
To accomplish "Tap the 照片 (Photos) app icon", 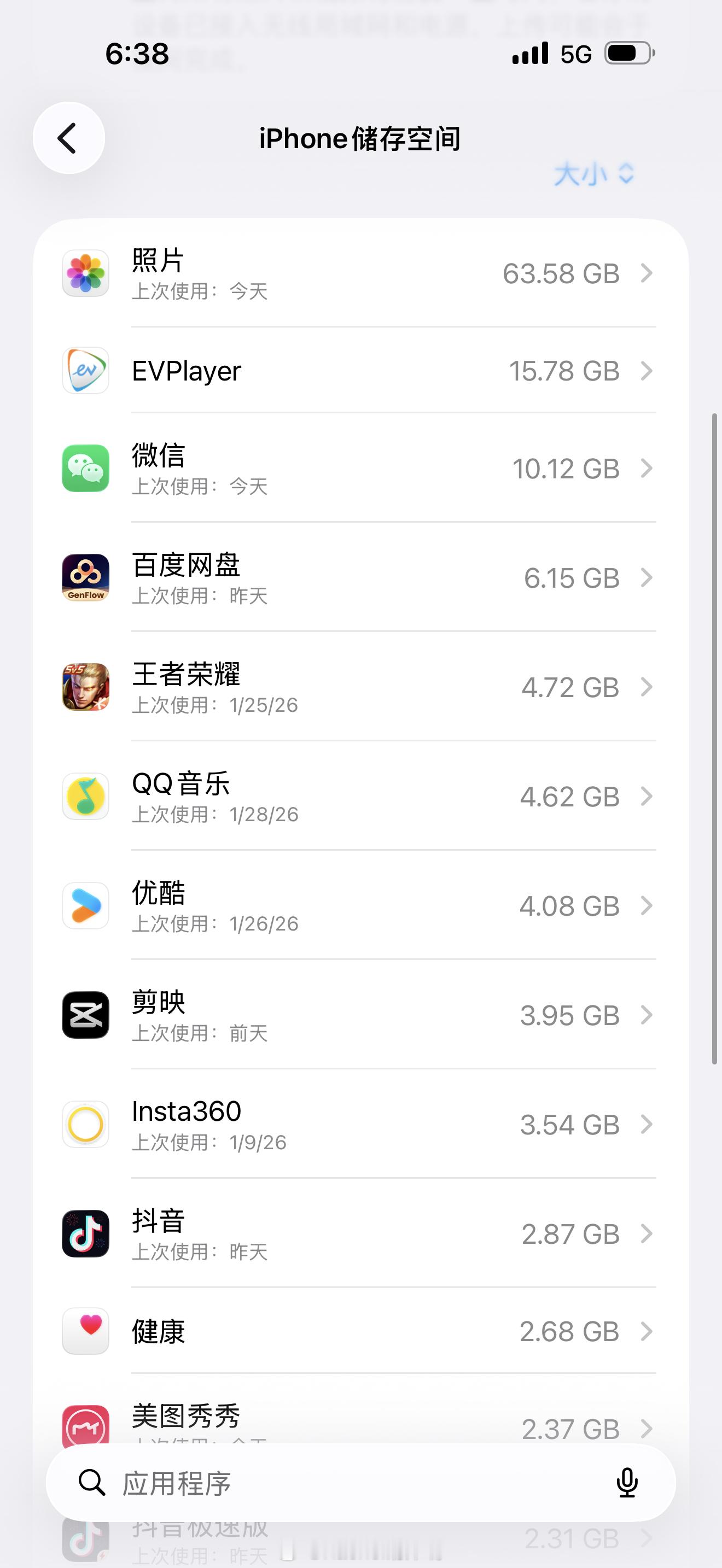I will click(x=85, y=273).
